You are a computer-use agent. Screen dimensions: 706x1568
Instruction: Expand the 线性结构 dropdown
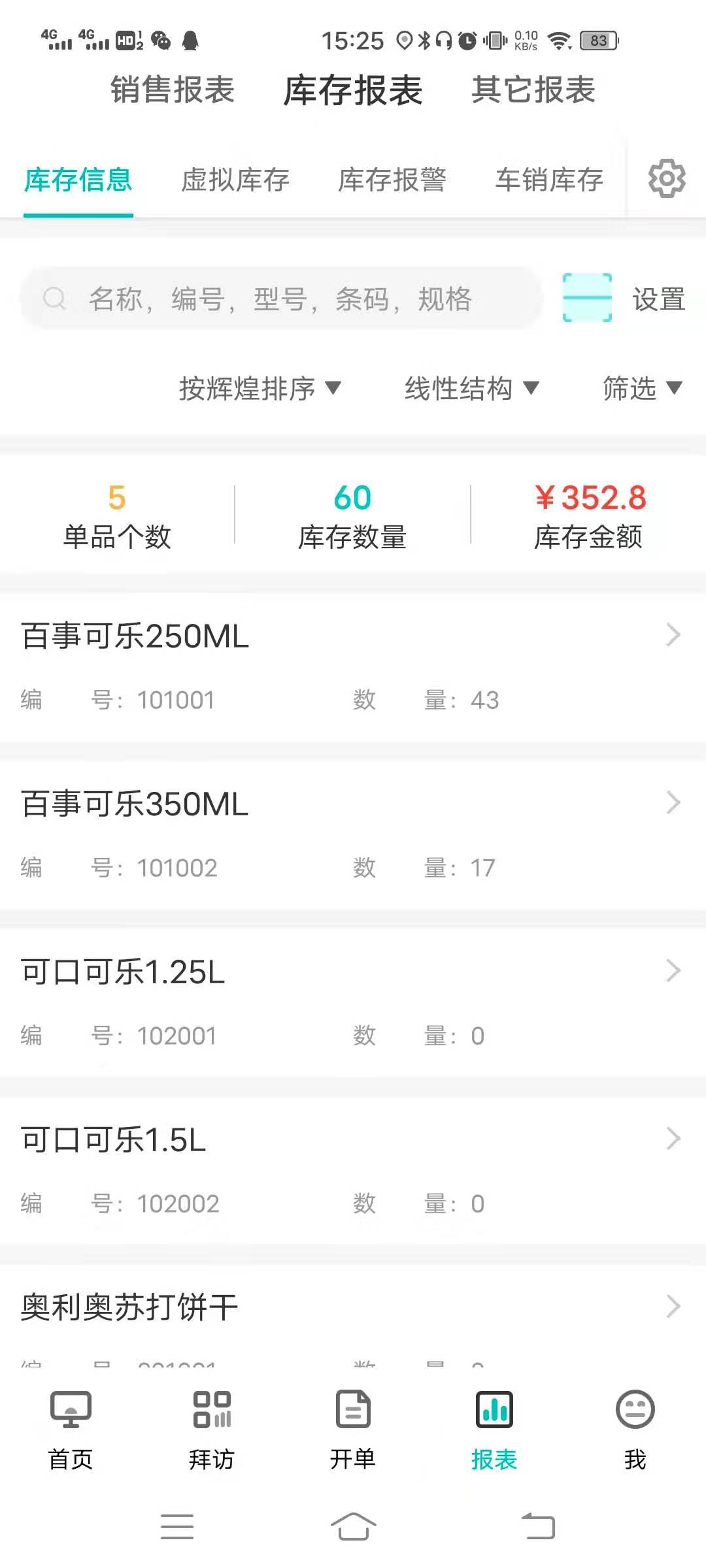(471, 388)
